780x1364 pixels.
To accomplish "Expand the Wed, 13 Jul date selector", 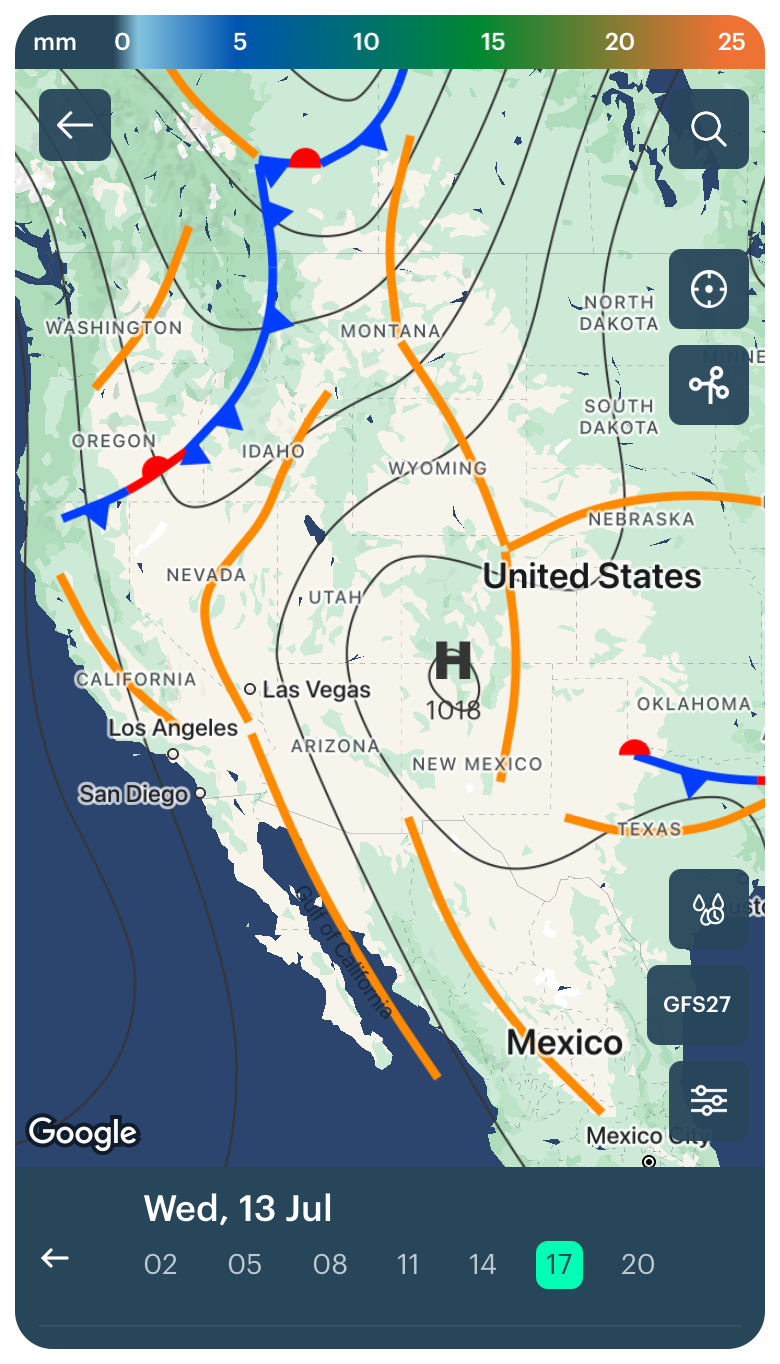I will pos(239,1209).
